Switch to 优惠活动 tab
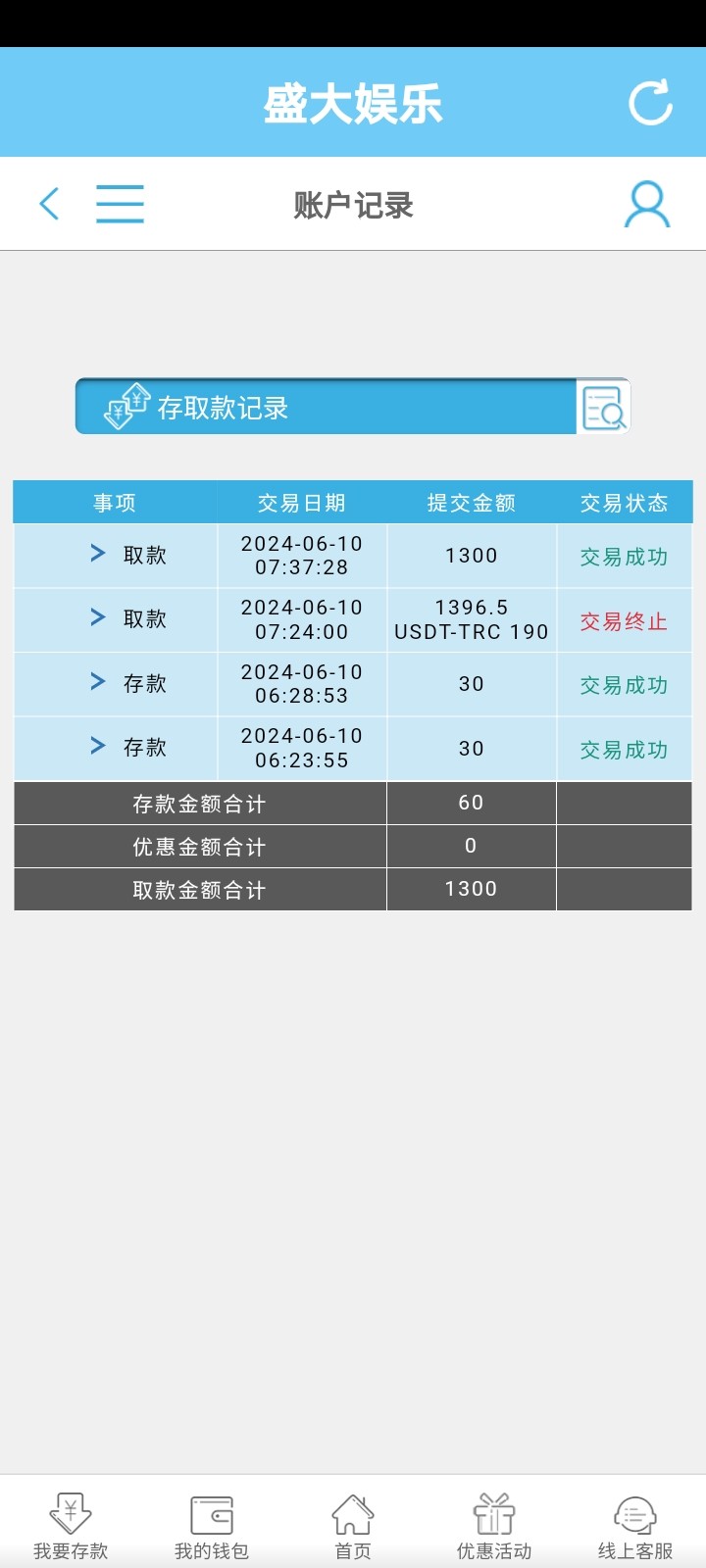Viewport: 706px width, 1568px height. coord(494,1526)
